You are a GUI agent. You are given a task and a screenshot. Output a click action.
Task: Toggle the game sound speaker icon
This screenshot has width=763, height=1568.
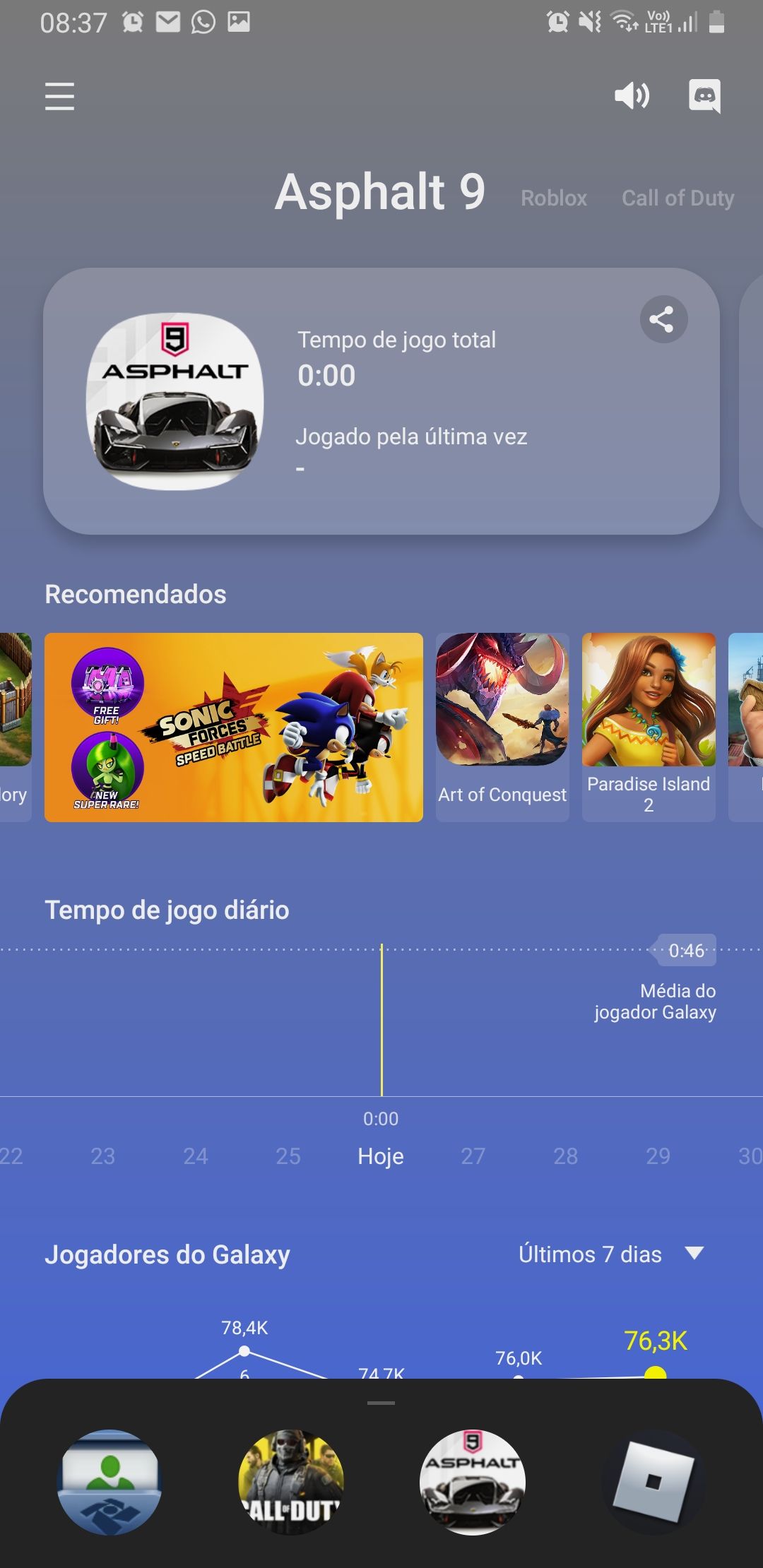(x=632, y=95)
